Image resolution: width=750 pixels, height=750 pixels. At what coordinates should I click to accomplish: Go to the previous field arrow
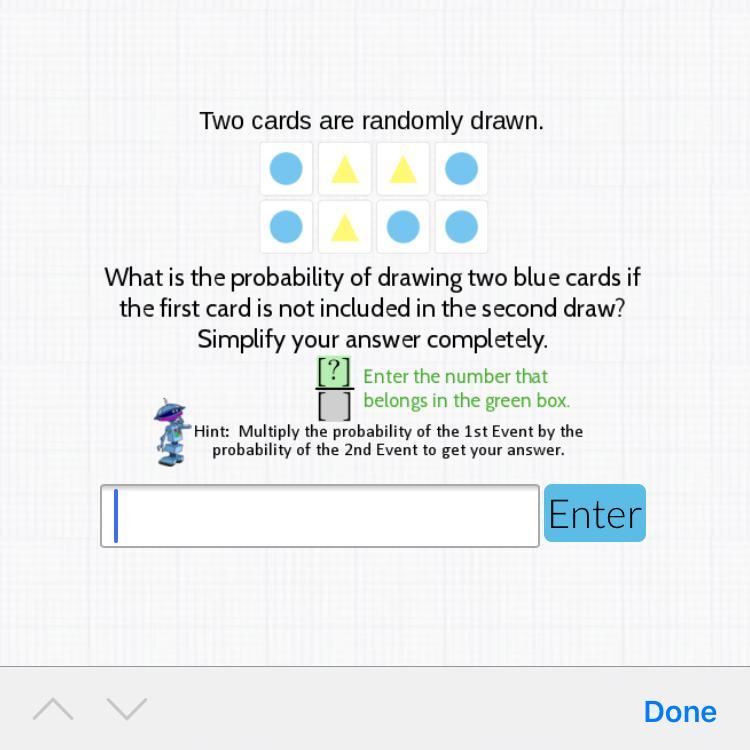pyautogui.click(x=53, y=710)
